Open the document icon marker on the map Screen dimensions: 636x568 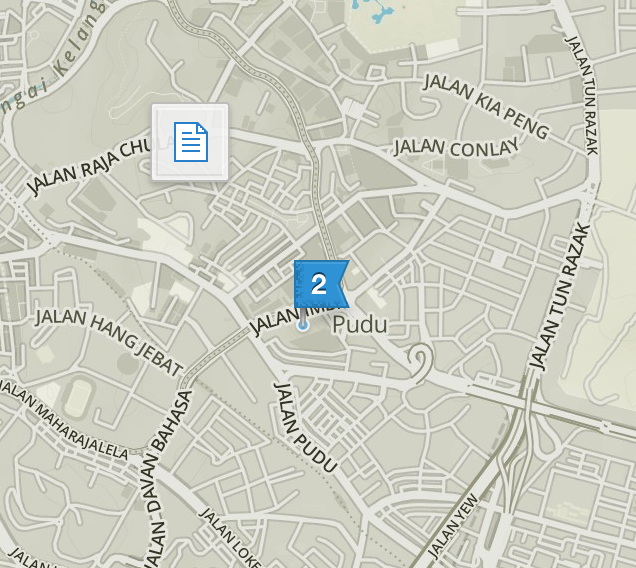190,142
